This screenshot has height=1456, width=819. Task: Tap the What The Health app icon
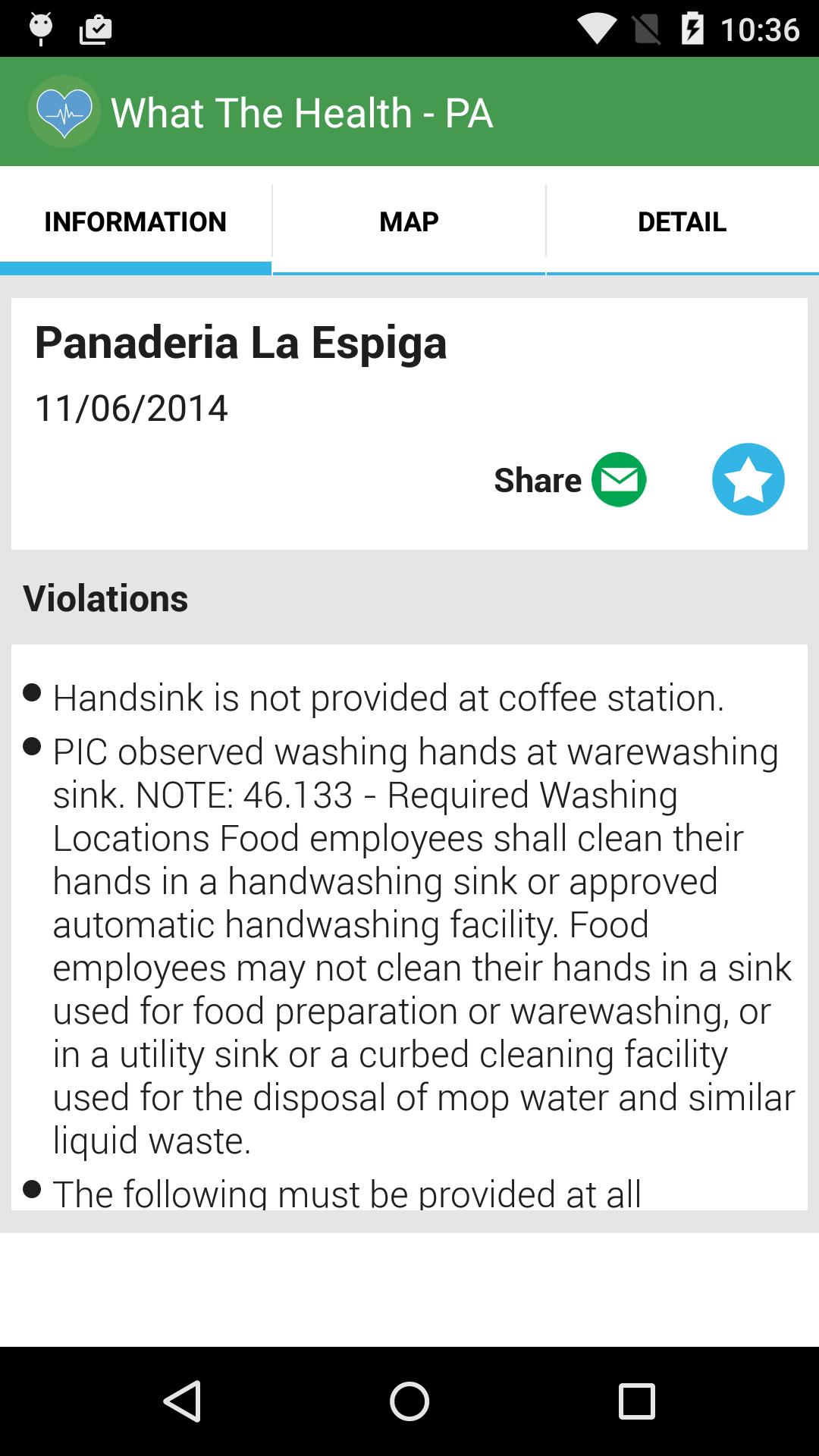[x=64, y=112]
